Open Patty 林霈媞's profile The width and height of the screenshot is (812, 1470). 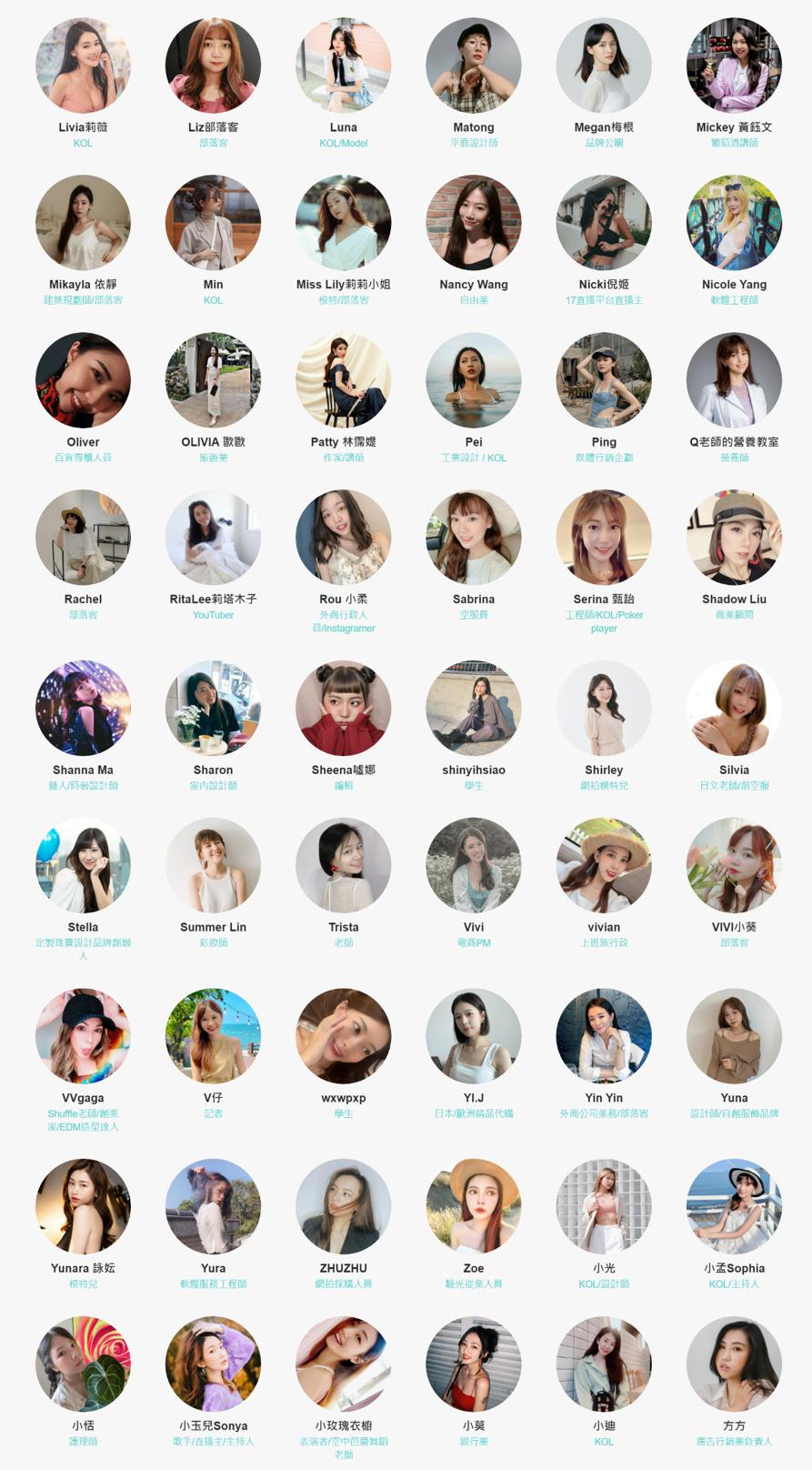(343, 380)
